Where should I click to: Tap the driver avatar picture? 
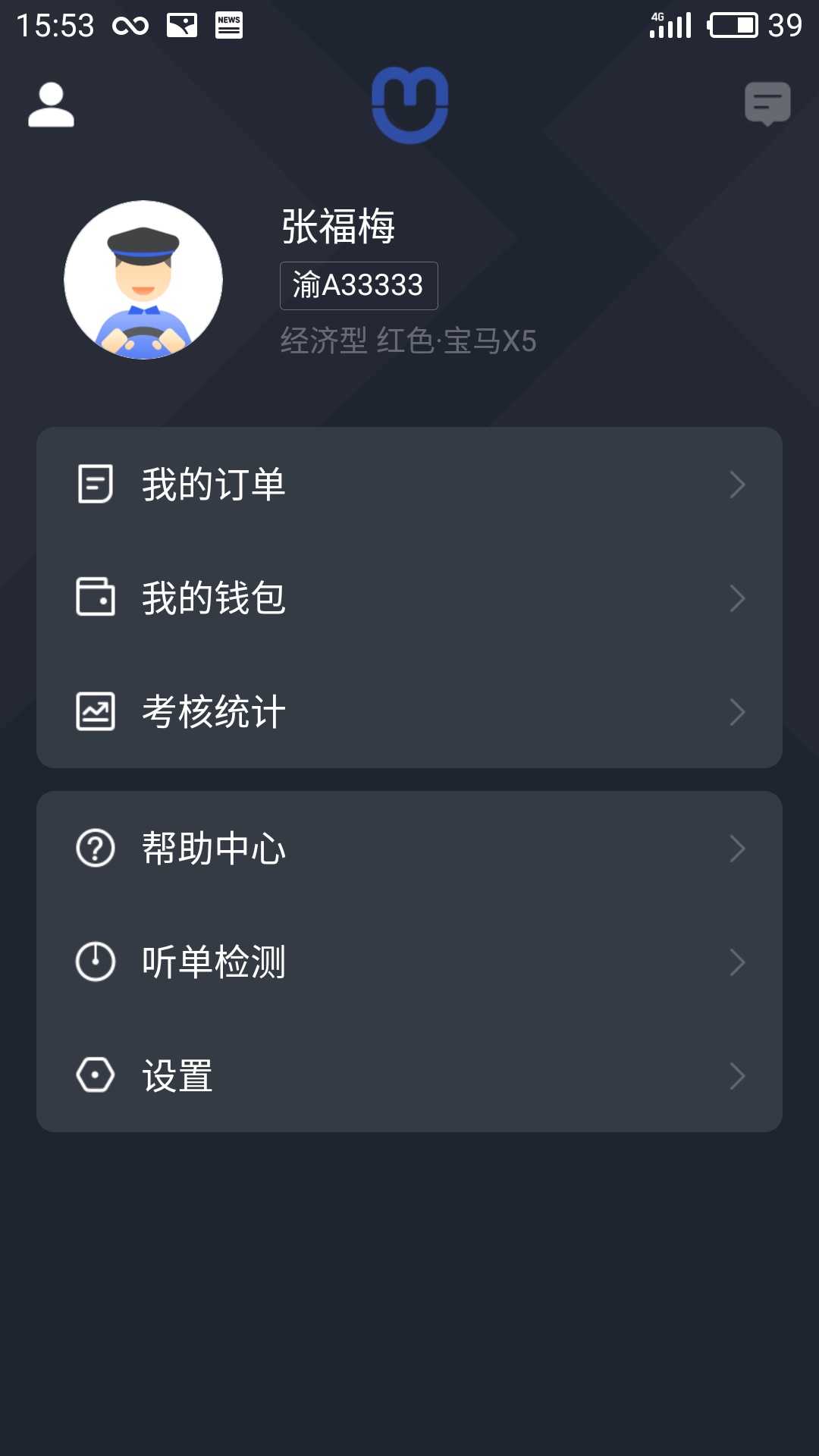[143, 280]
